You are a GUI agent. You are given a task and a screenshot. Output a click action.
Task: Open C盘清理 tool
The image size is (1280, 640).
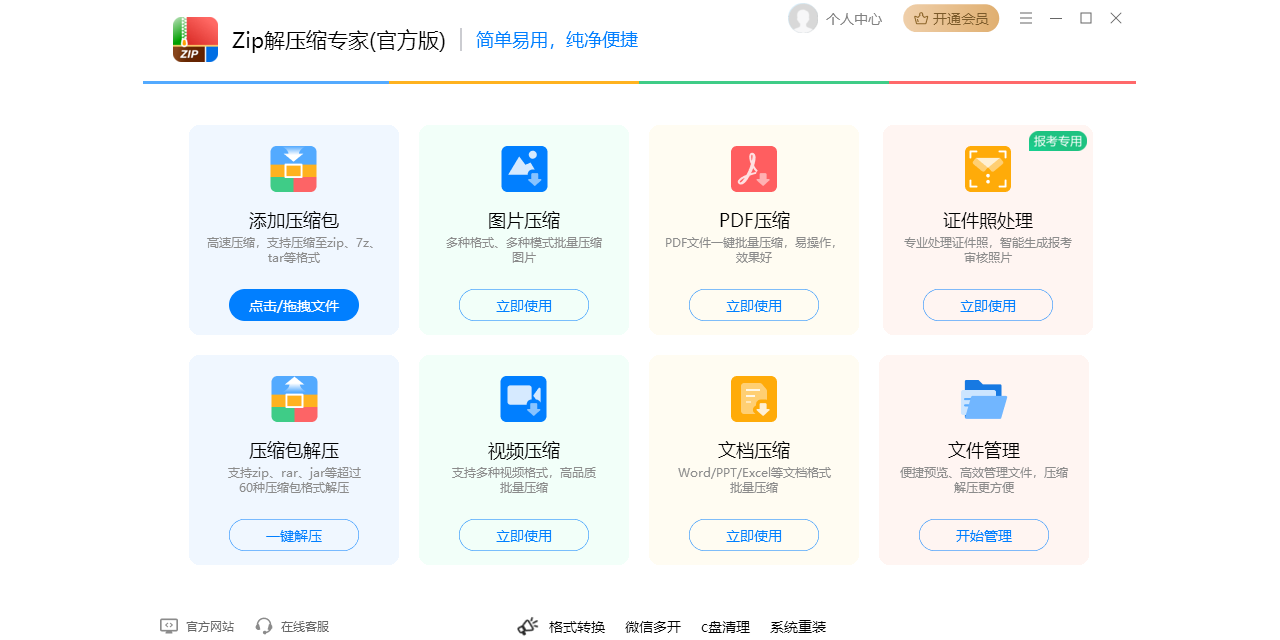click(725, 627)
